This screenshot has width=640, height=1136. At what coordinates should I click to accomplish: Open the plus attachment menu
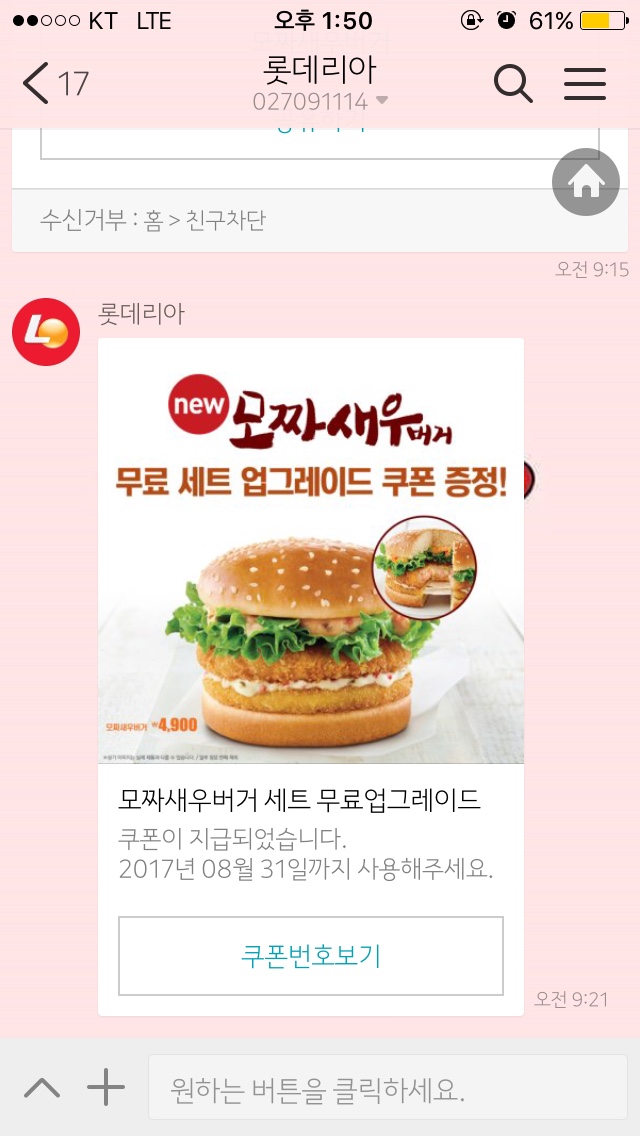pos(105,1087)
